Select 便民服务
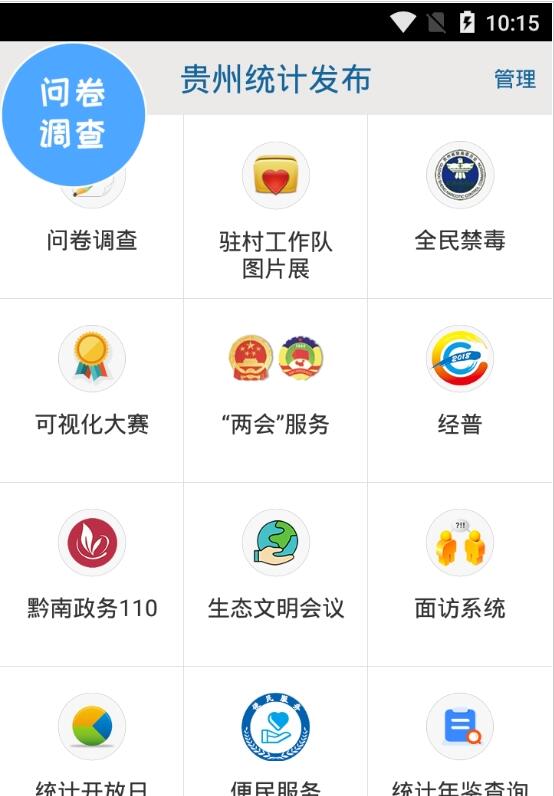Image resolution: width=554 pixels, height=796 pixels. click(x=276, y=732)
